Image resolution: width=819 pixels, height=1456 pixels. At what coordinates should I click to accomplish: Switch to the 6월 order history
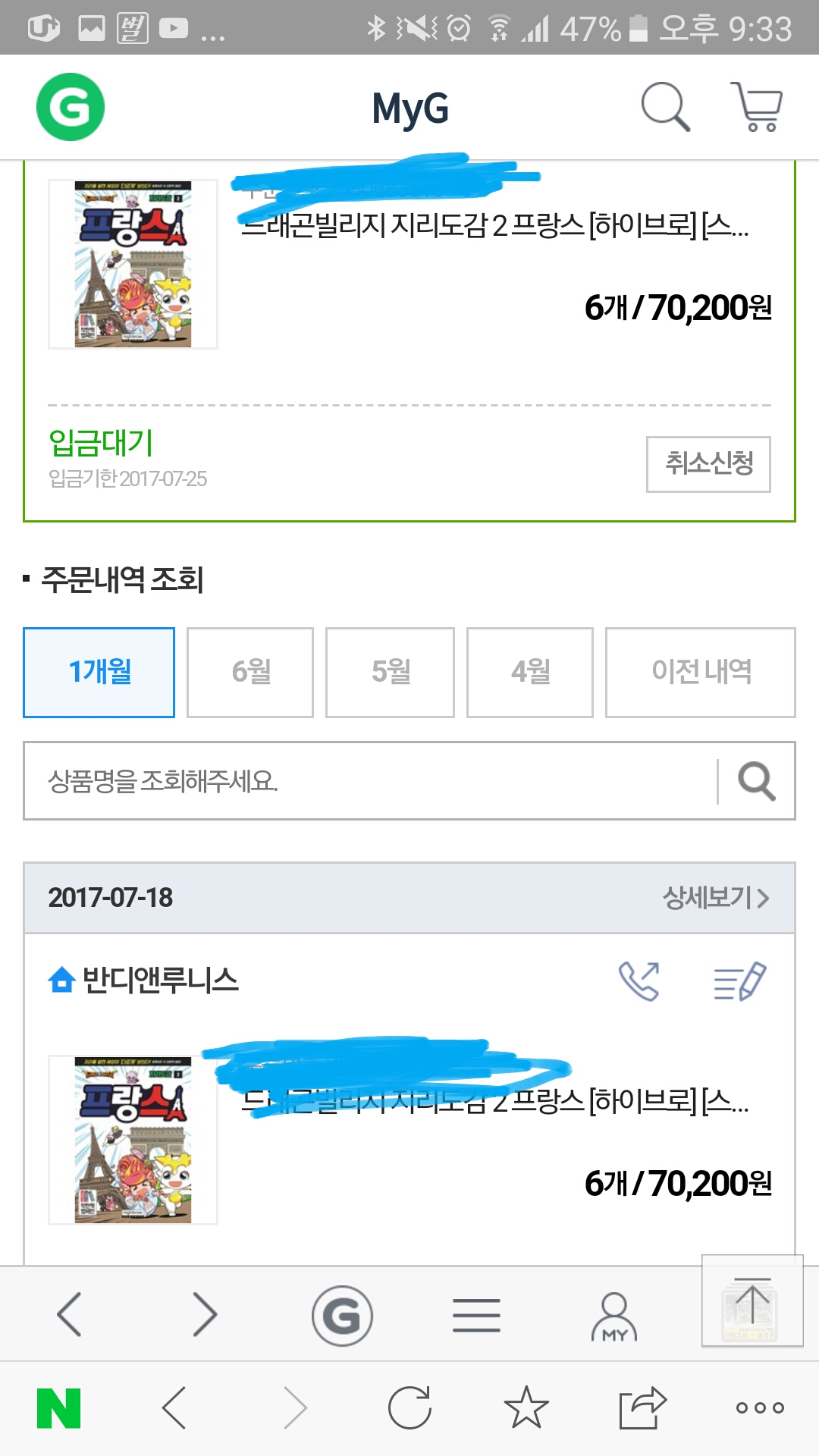pos(250,672)
